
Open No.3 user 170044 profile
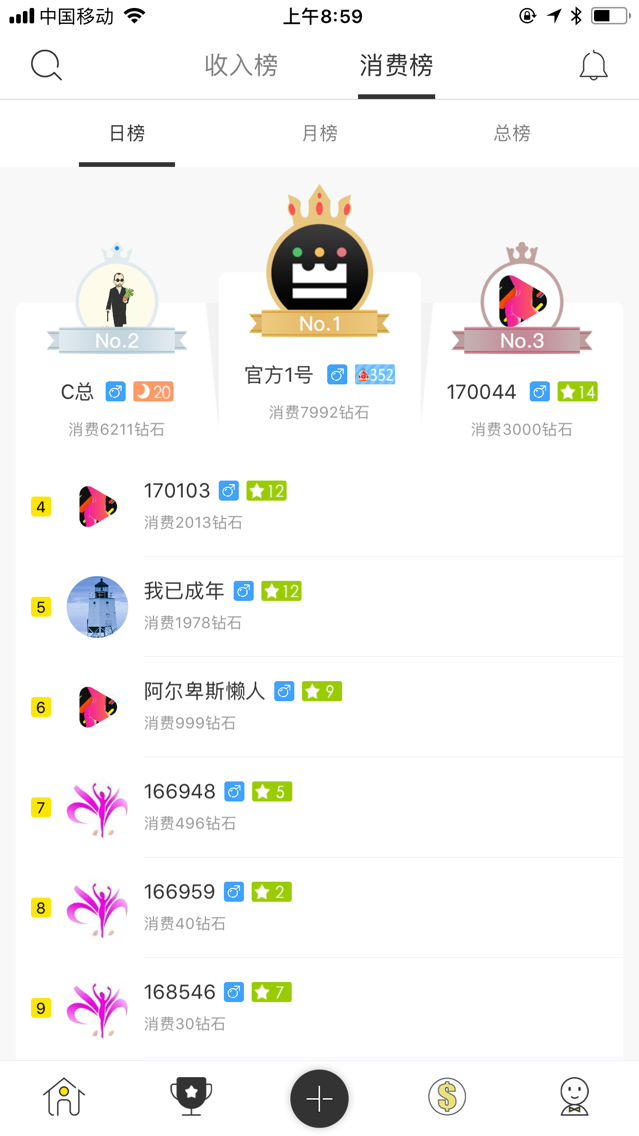pos(521,298)
